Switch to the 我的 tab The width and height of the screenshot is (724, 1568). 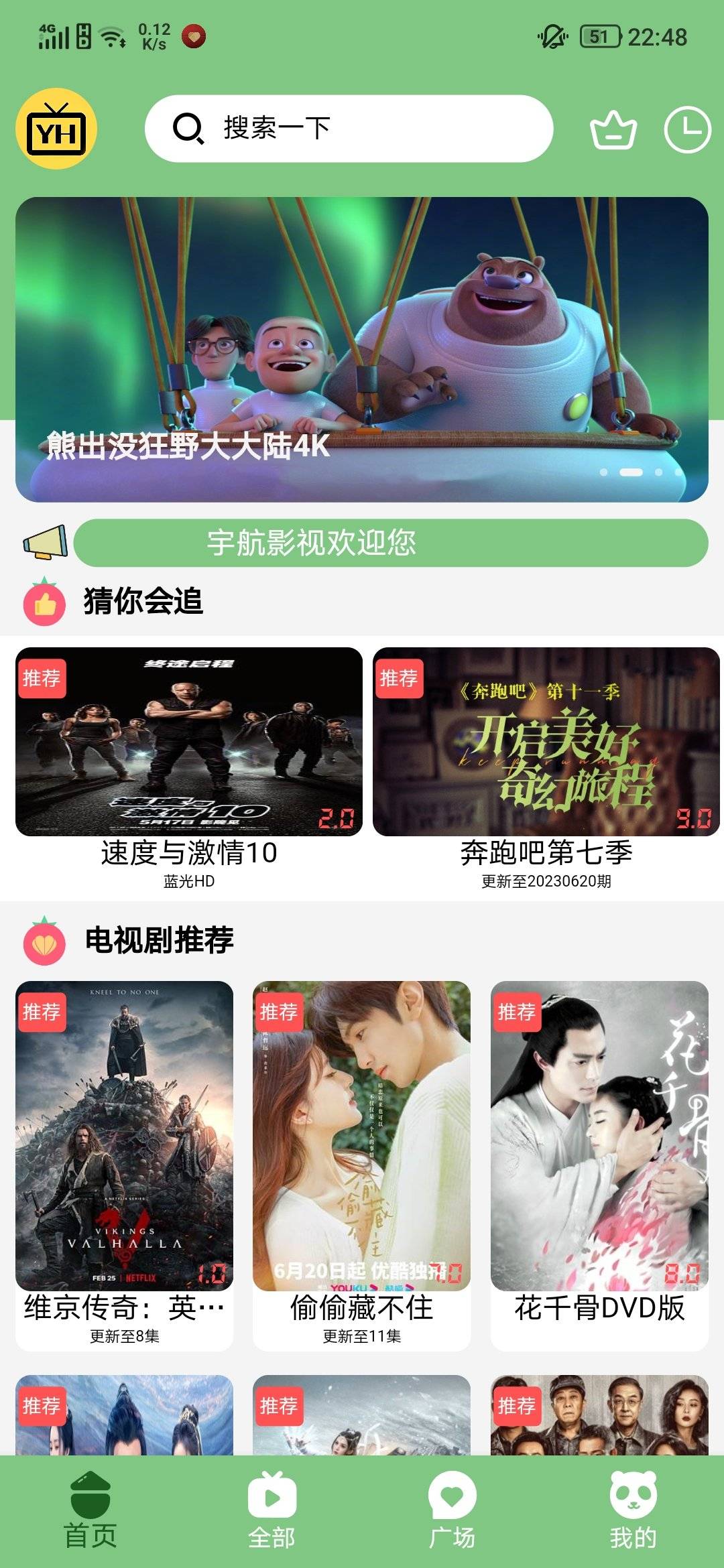tap(633, 1512)
